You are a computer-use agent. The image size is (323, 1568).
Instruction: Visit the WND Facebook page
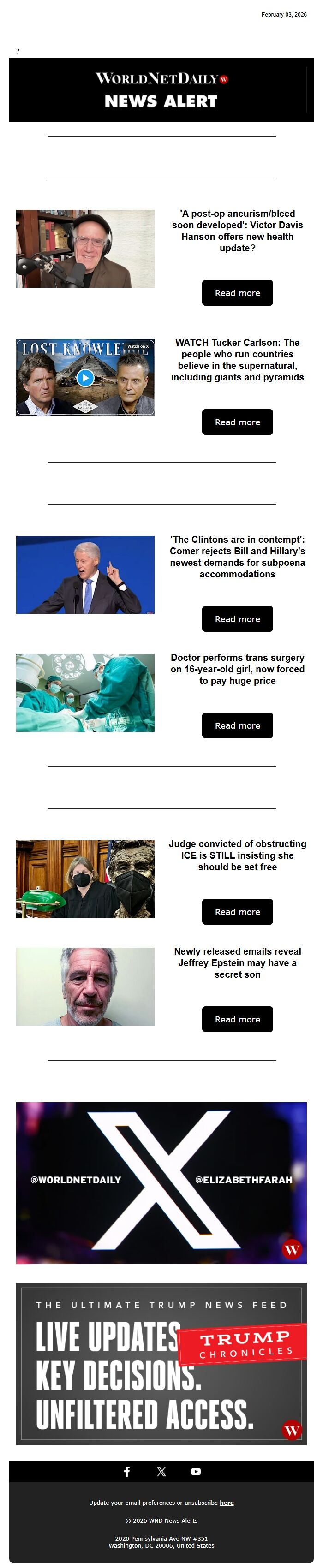(x=127, y=1471)
